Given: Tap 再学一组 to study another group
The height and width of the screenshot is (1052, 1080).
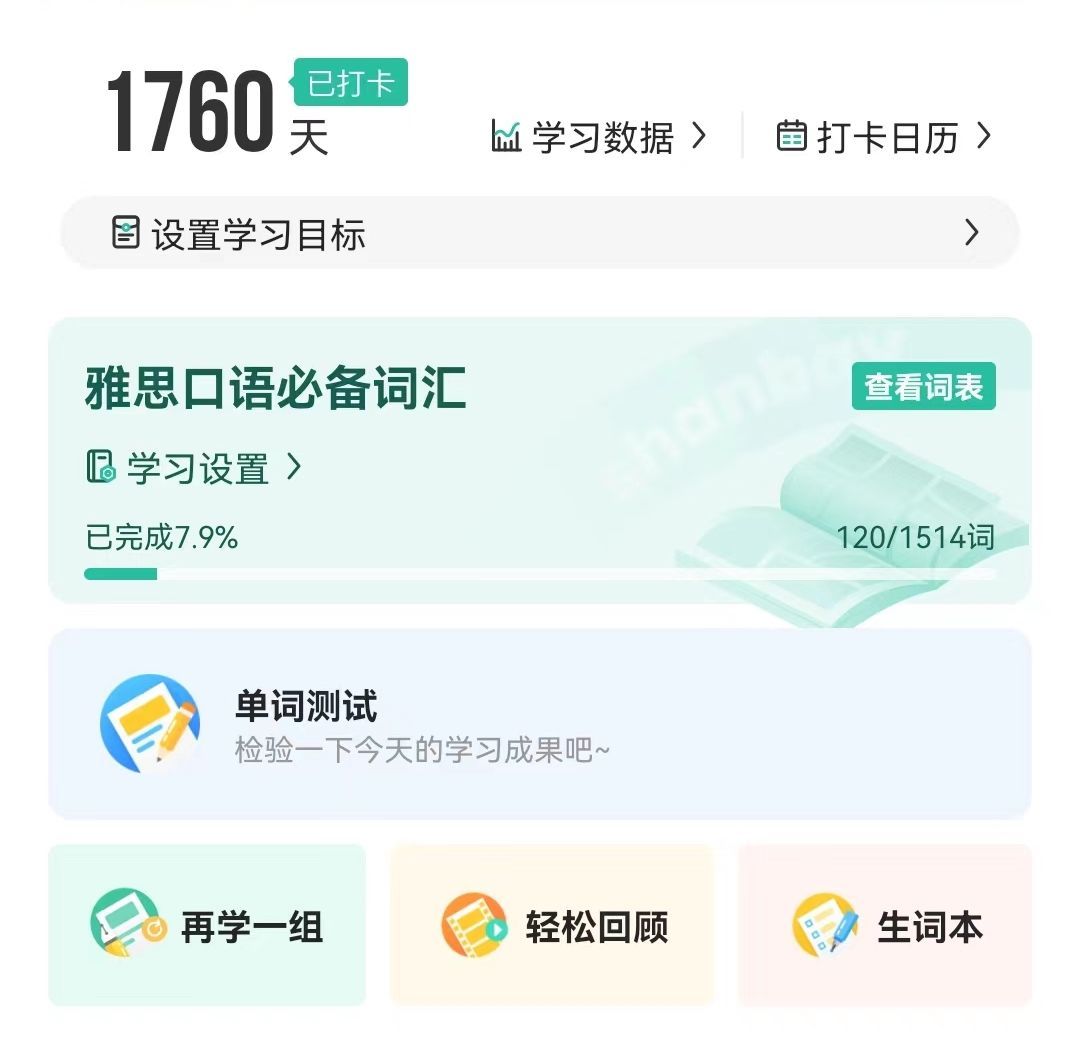Looking at the screenshot, I should 208,926.
